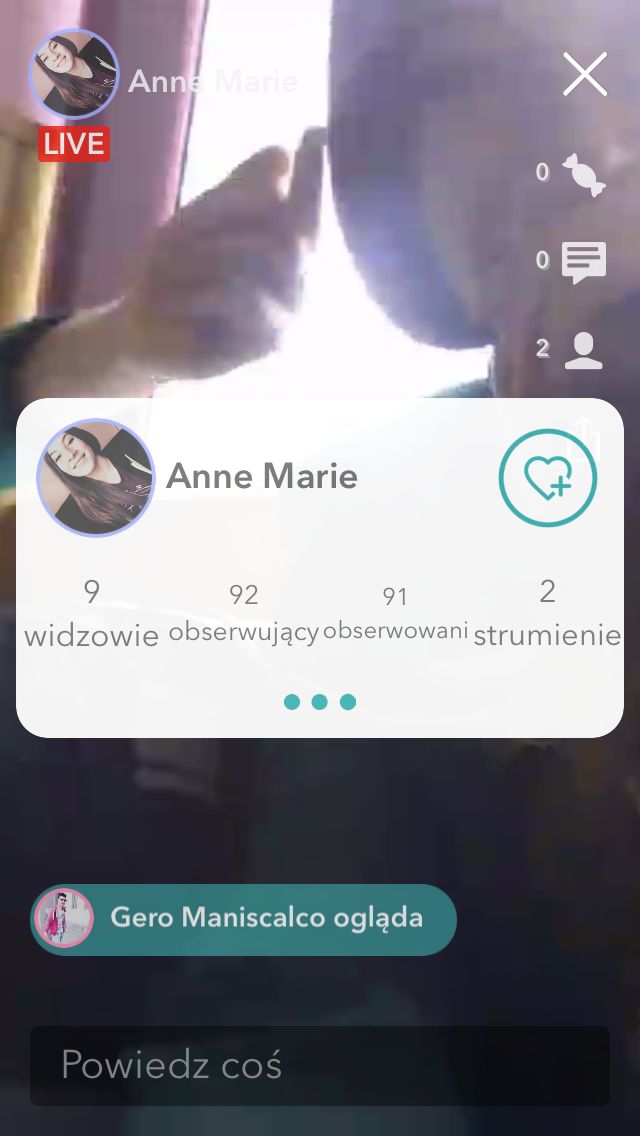View the 92 obserwujący followers
The width and height of the screenshot is (640, 1136).
(244, 614)
